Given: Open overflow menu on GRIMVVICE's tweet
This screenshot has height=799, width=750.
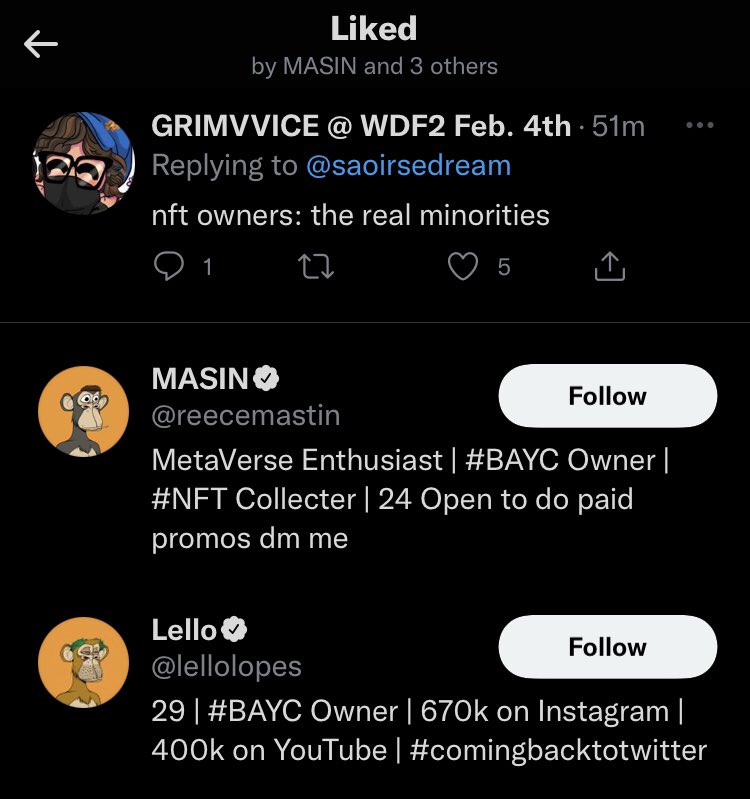Looking at the screenshot, I should 699,126.
